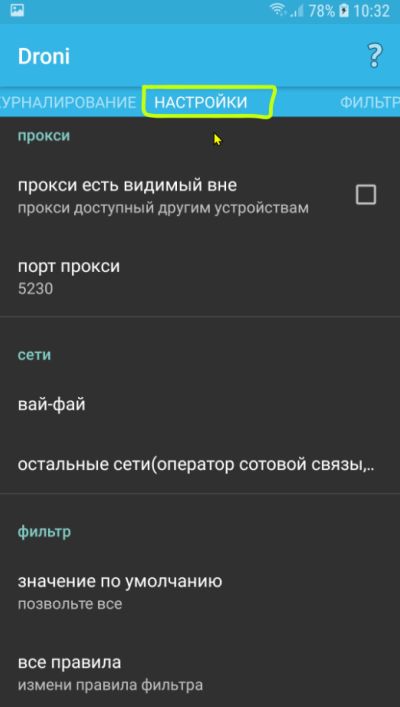This screenshot has width=400, height=707.
Task: Open остальные сети (оператор сотовой связи) settings
Action: tap(200, 464)
